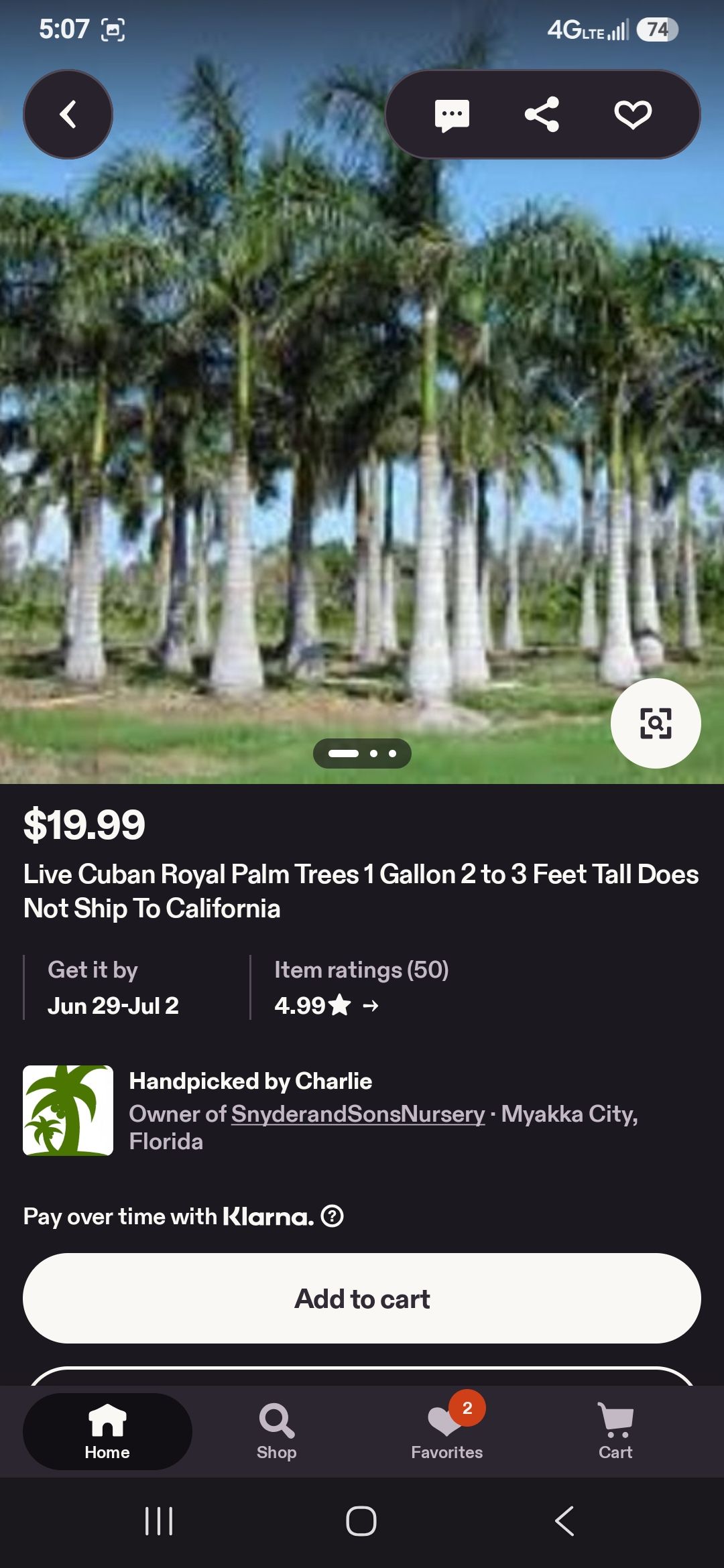Share this palm tree listing

(x=542, y=115)
